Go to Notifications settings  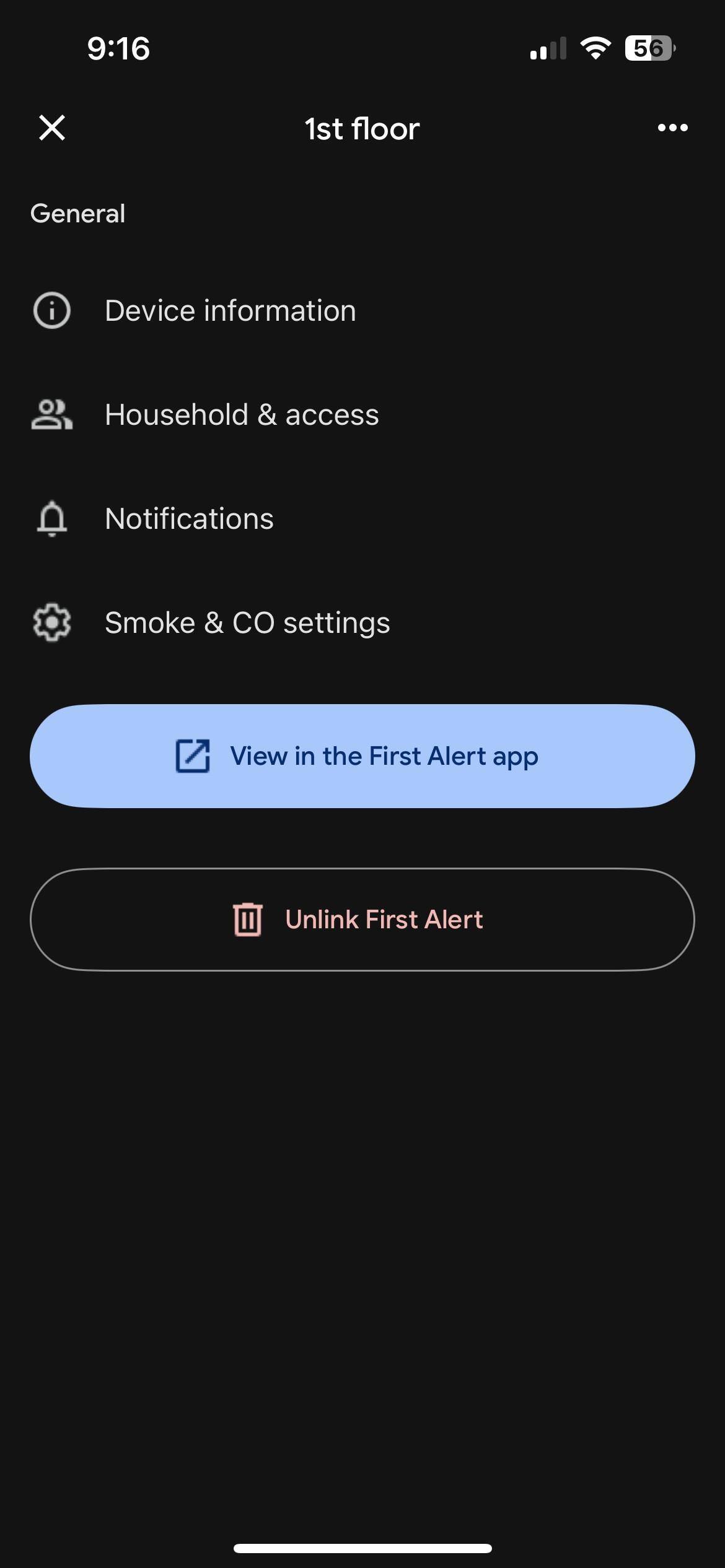pos(189,518)
